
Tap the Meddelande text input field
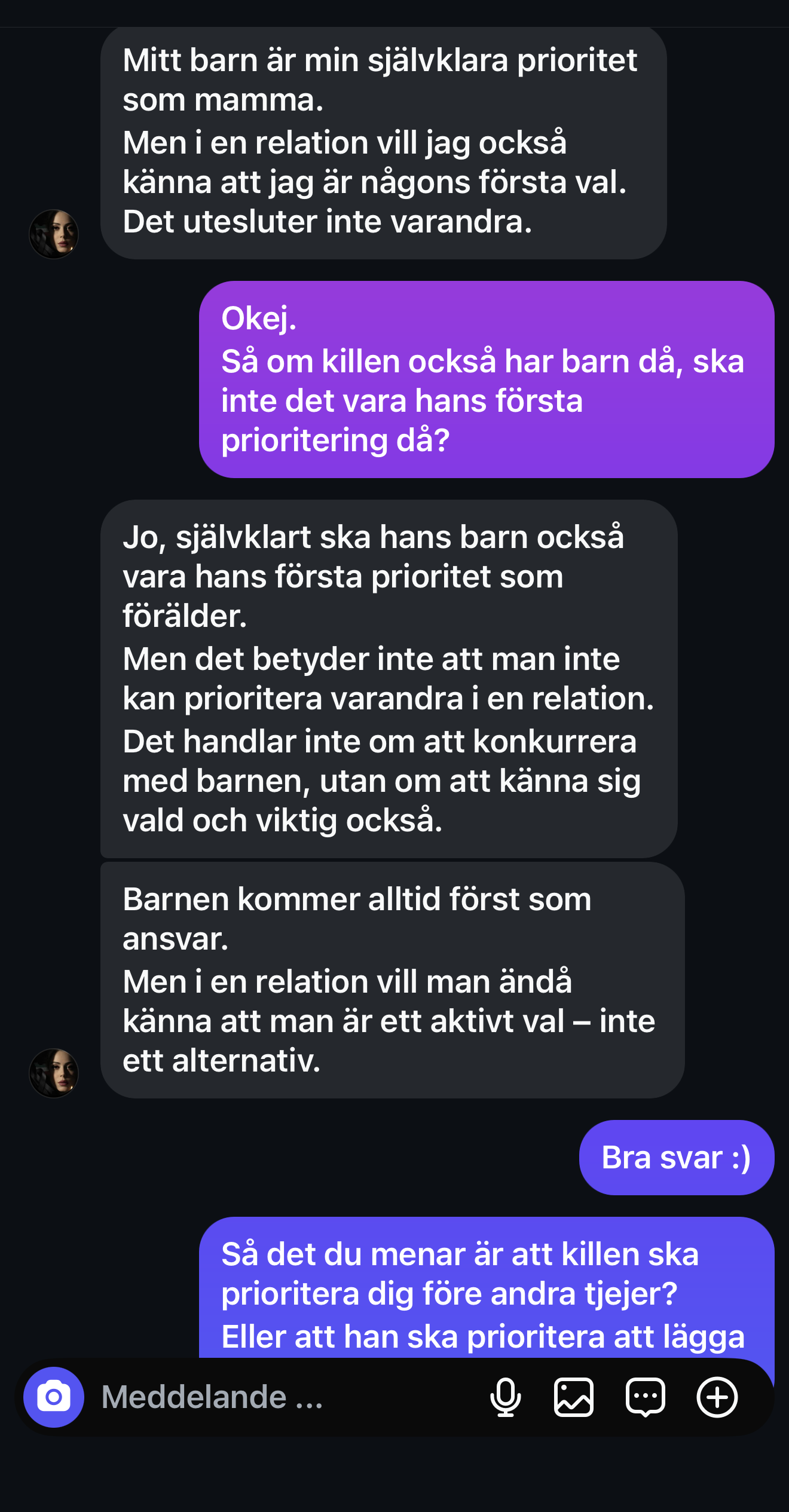(x=281, y=1397)
